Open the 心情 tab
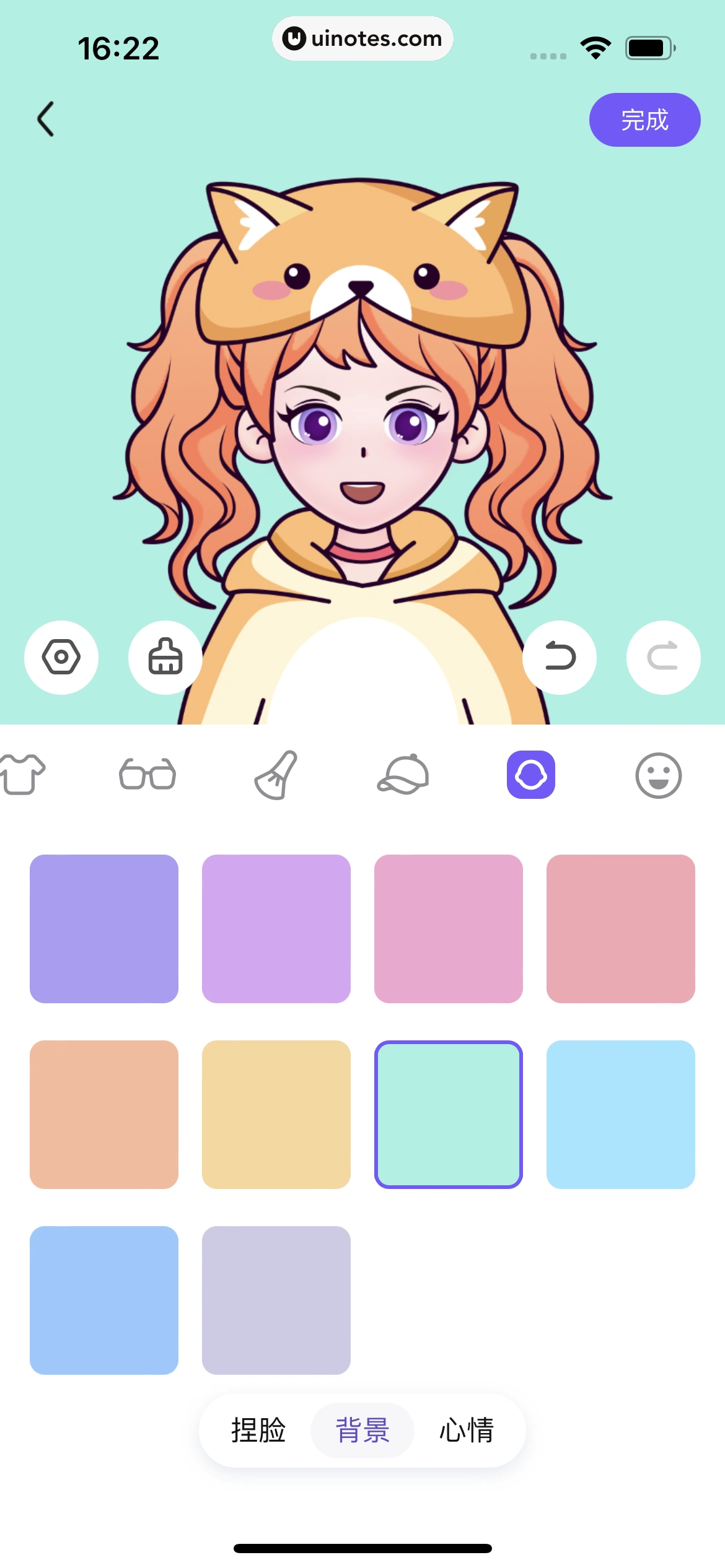The height and width of the screenshot is (1568, 725). [x=467, y=1430]
